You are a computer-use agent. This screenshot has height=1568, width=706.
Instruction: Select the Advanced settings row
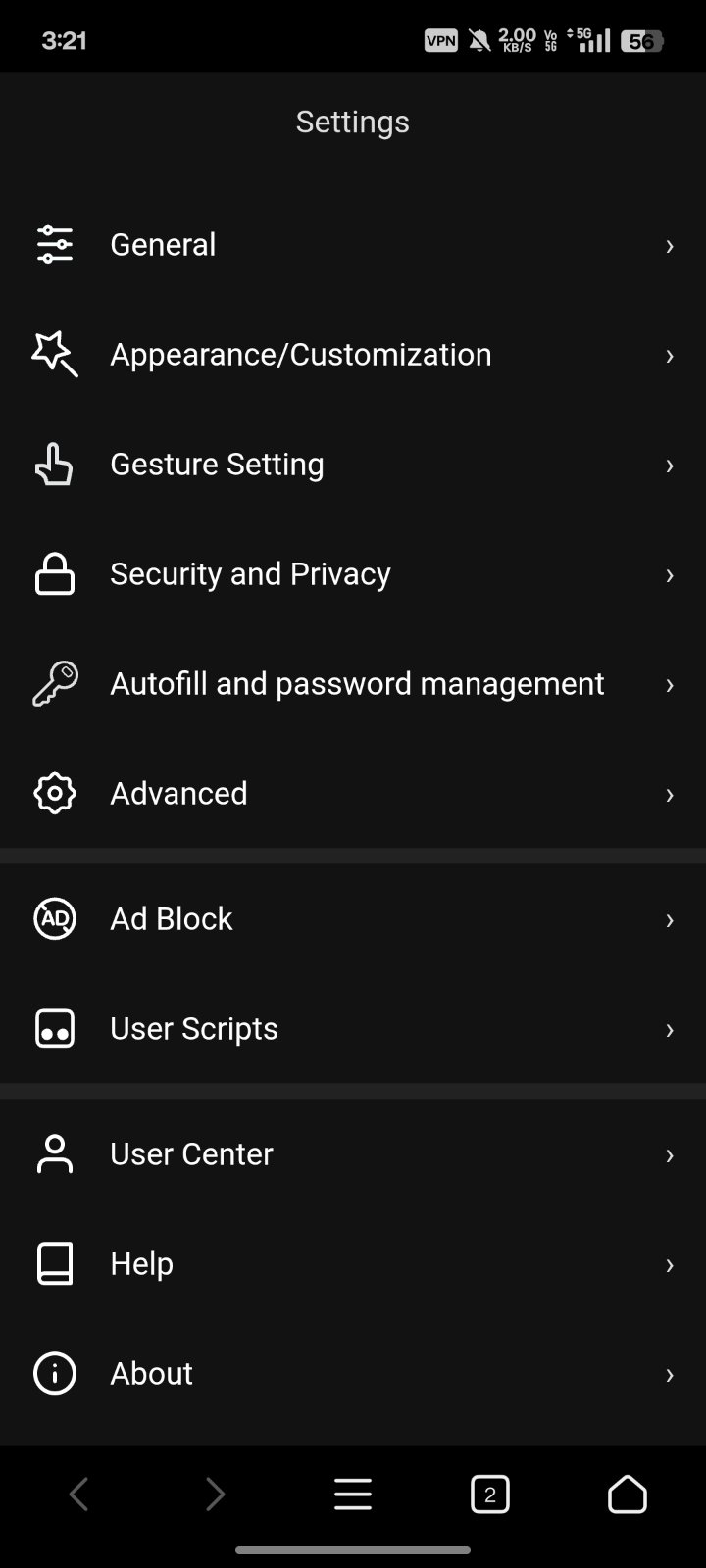(x=353, y=794)
